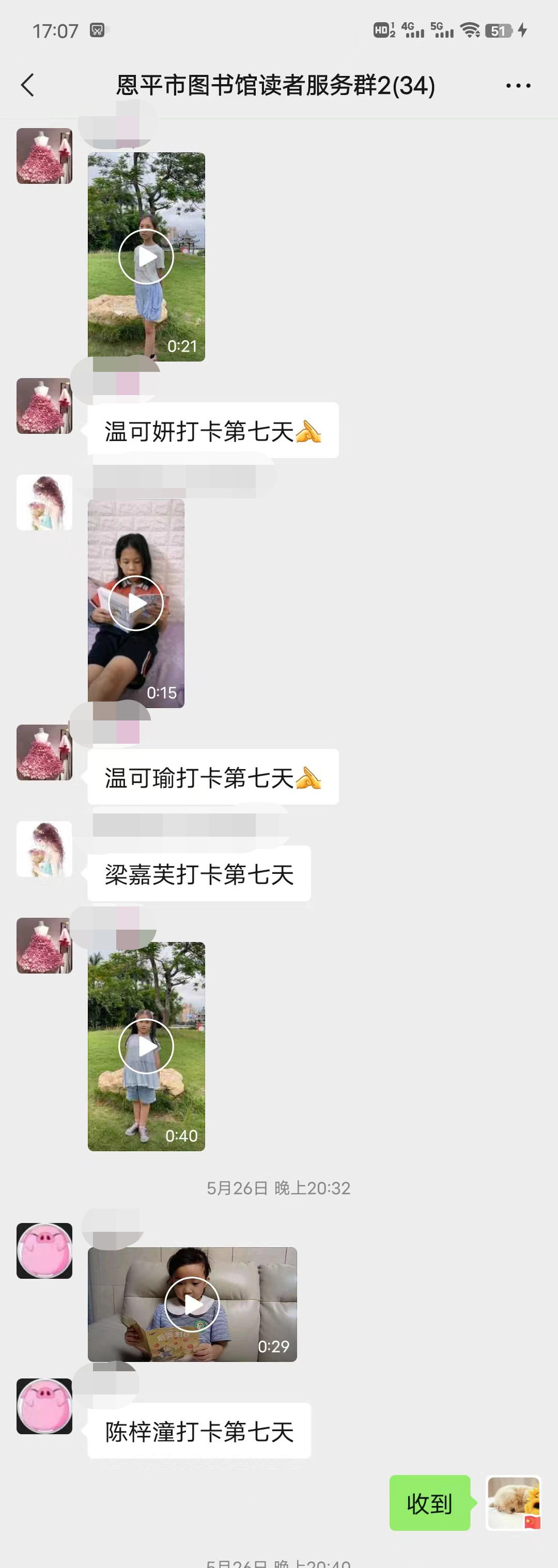
Task: Go back from the group chat
Action: [x=27, y=85]
